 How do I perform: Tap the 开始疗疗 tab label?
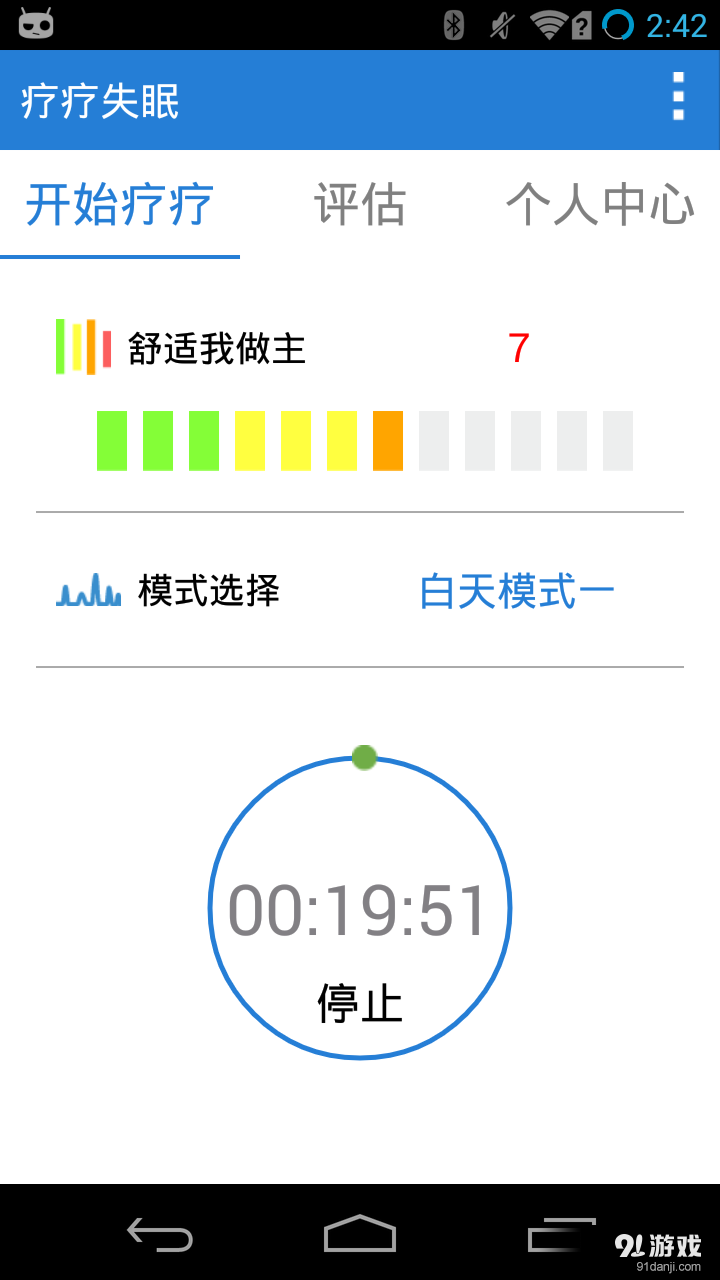click(118, 205)
